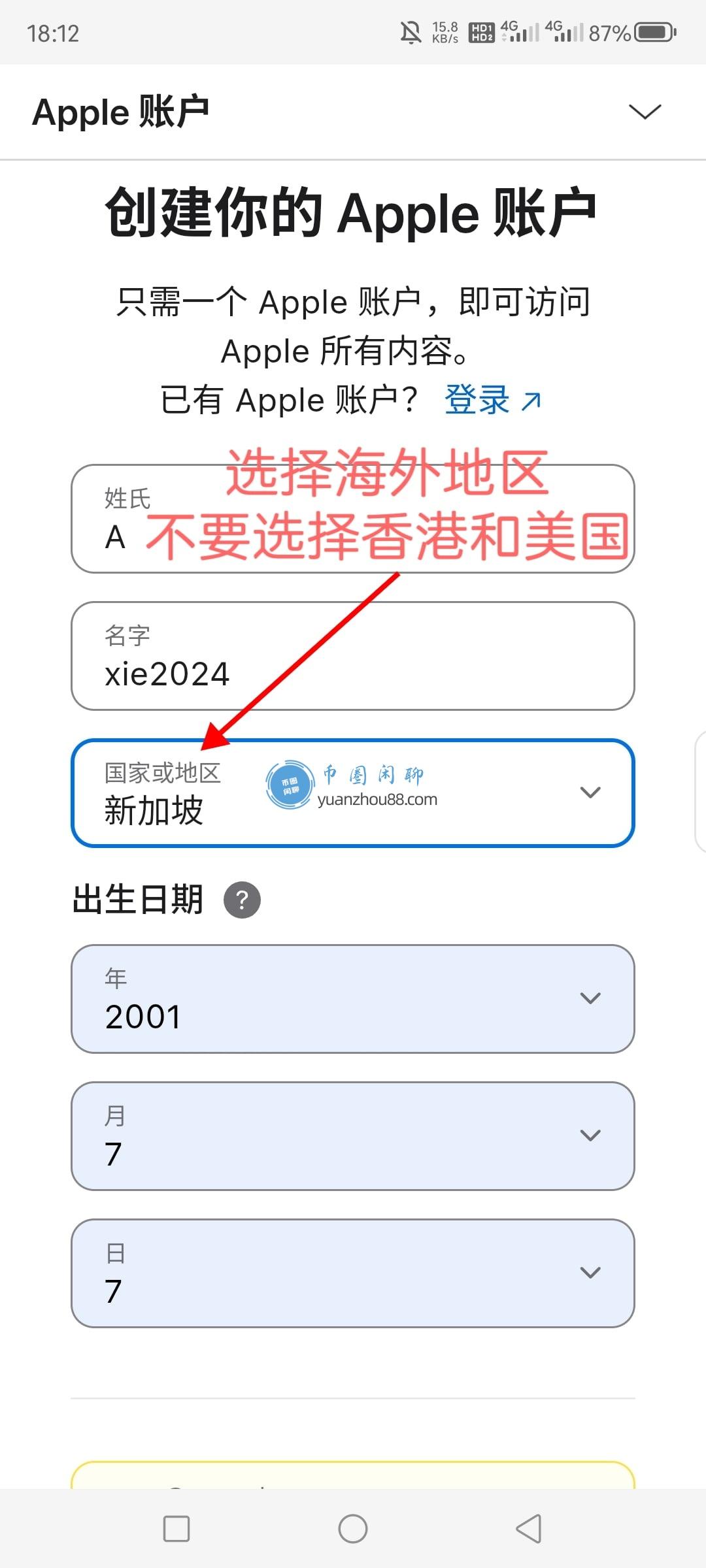Pick birth day in 日 dropdown
This screenshot has width=706, height=1568.
(x=353, y=1273)
